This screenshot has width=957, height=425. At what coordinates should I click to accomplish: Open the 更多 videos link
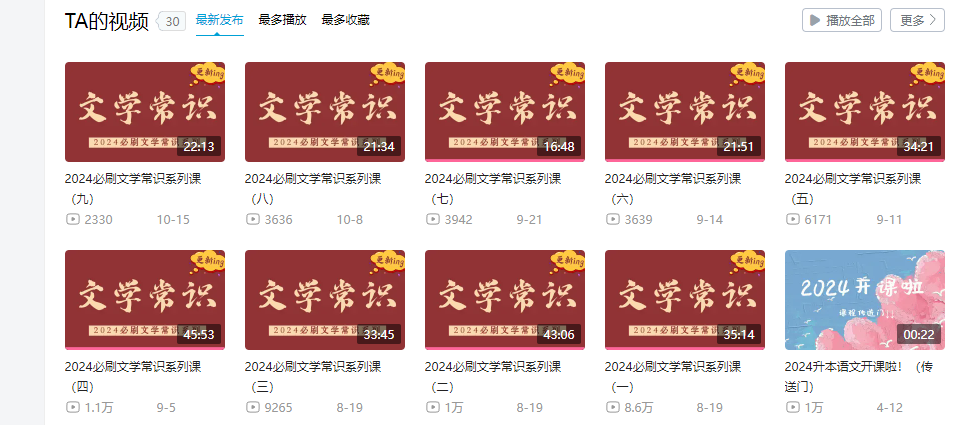[x=917, y=20]
